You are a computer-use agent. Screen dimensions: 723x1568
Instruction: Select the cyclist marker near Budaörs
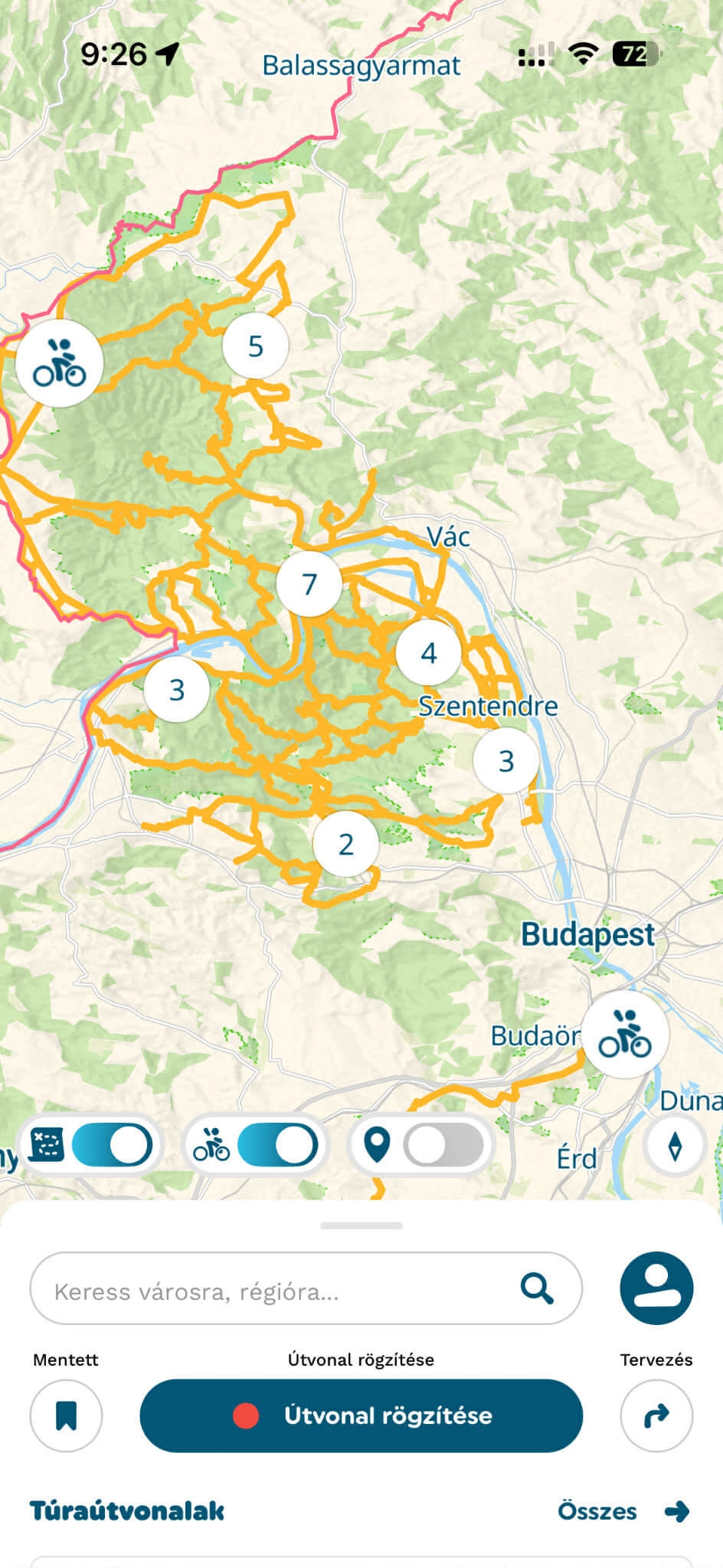pos(625,1035)
